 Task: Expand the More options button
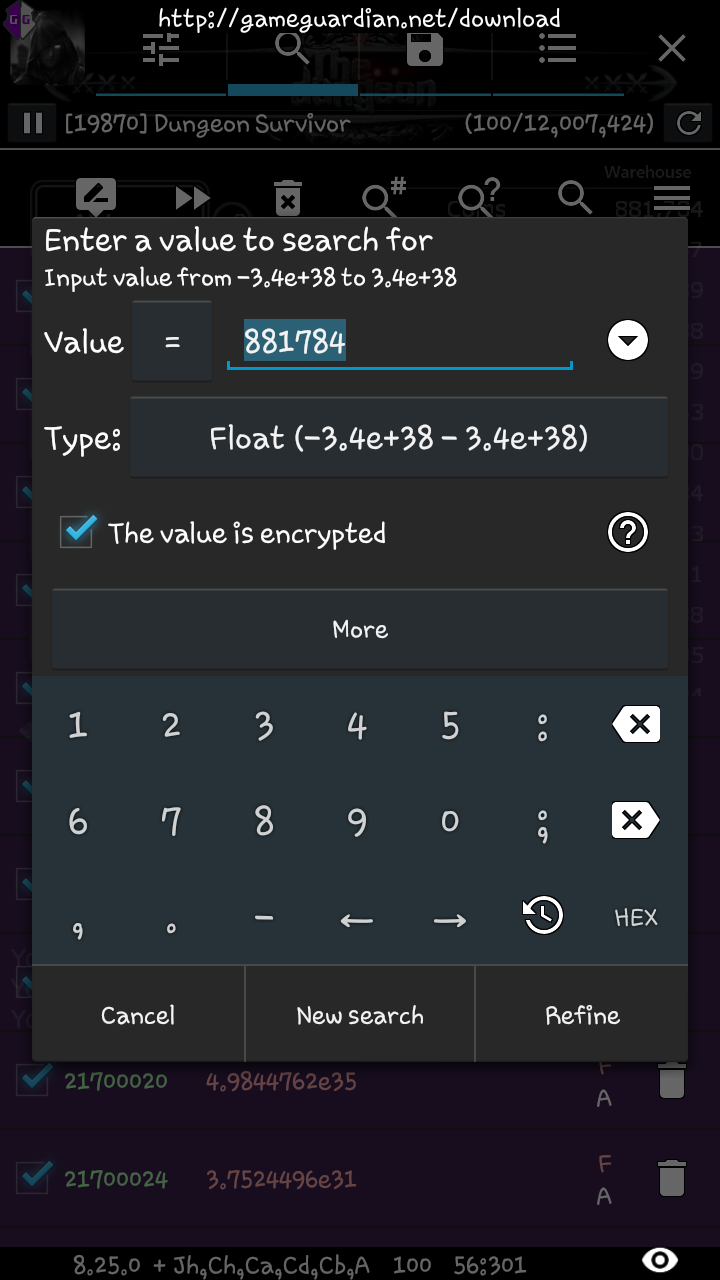pyautogui.click(x=360, y=629)
